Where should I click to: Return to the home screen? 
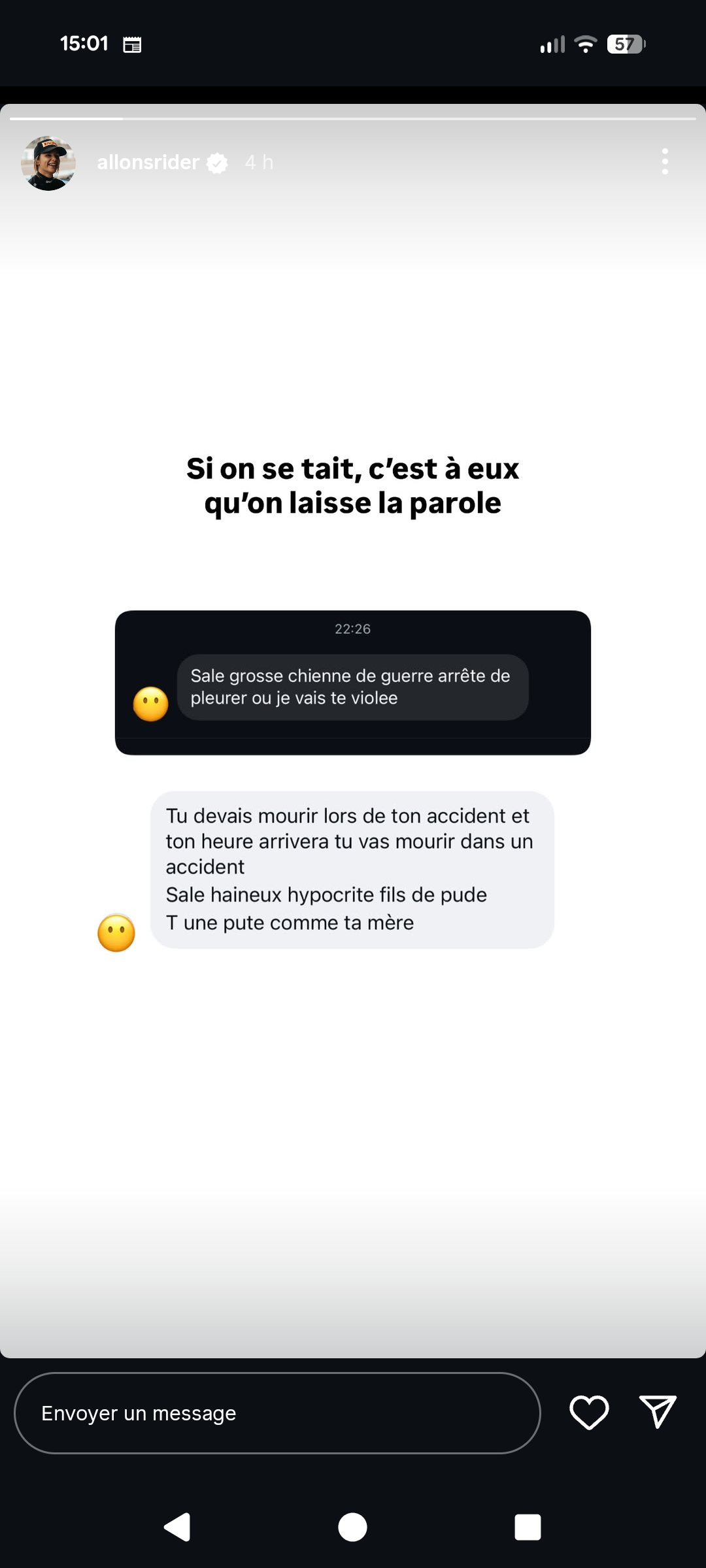352,1527
